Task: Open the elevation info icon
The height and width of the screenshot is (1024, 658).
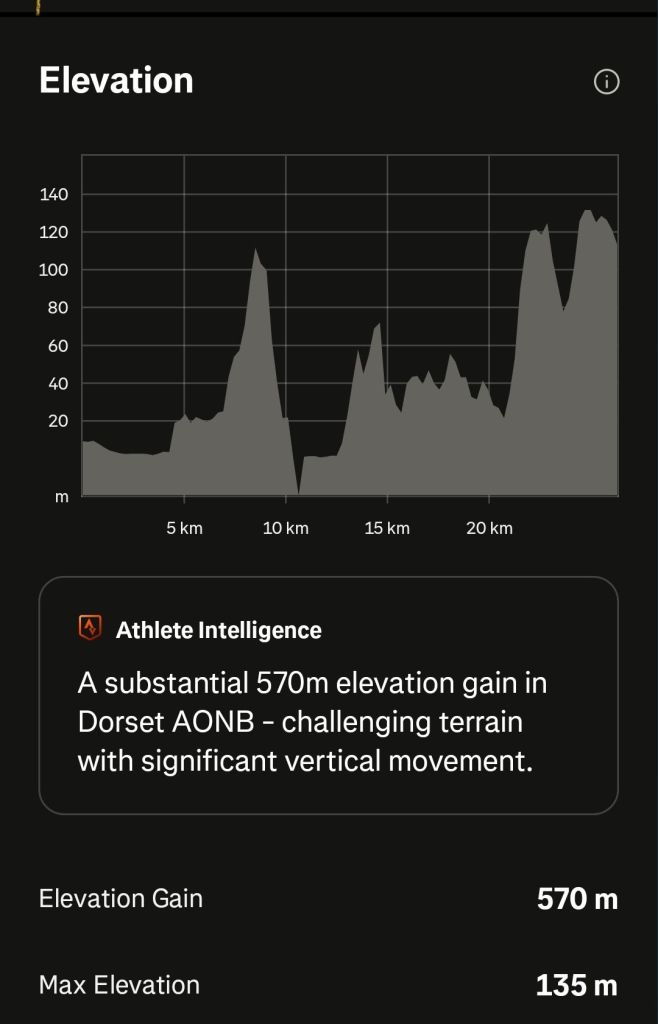Action: click(606, 82)
